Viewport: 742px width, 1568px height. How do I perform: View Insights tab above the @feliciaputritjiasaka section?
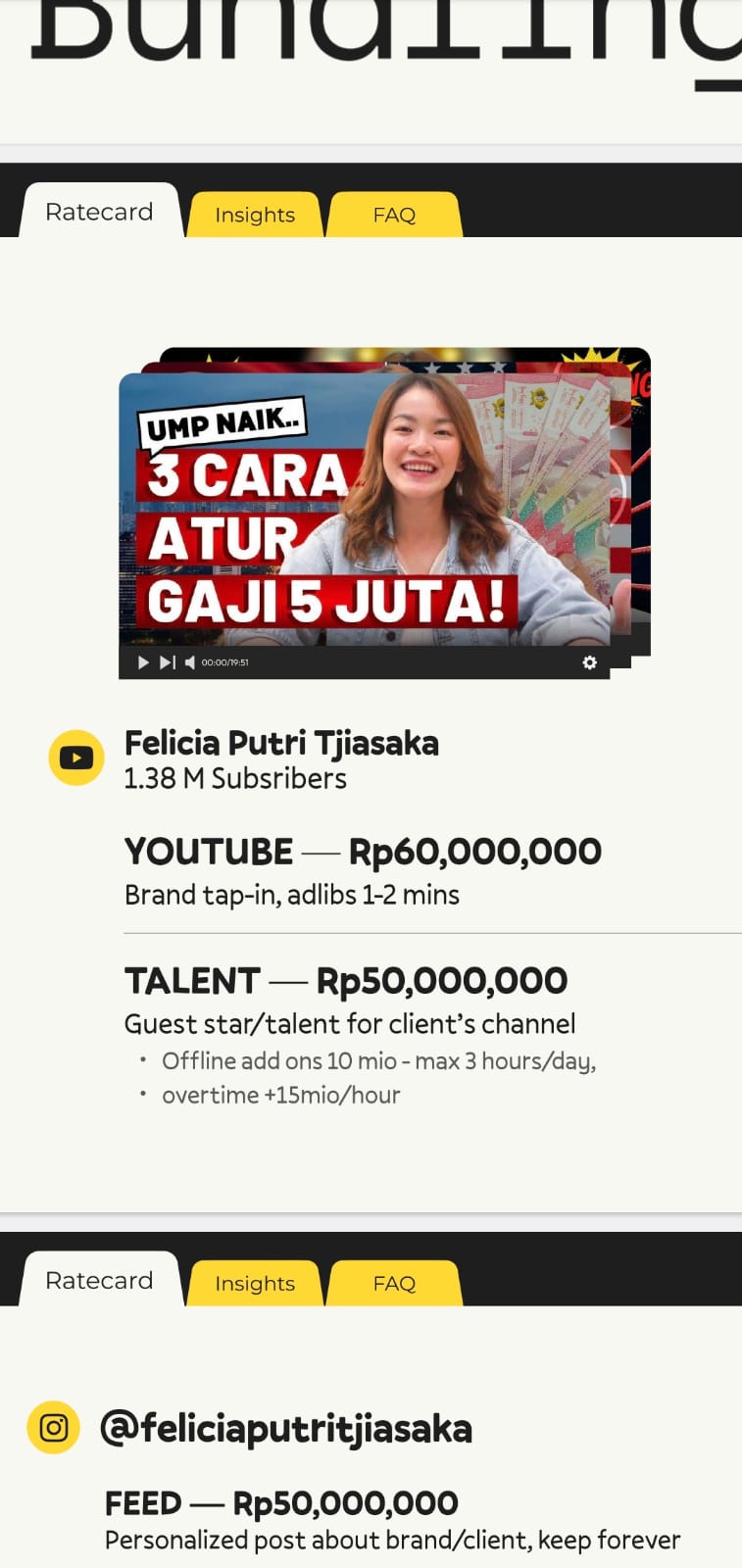coord(255,1283)
